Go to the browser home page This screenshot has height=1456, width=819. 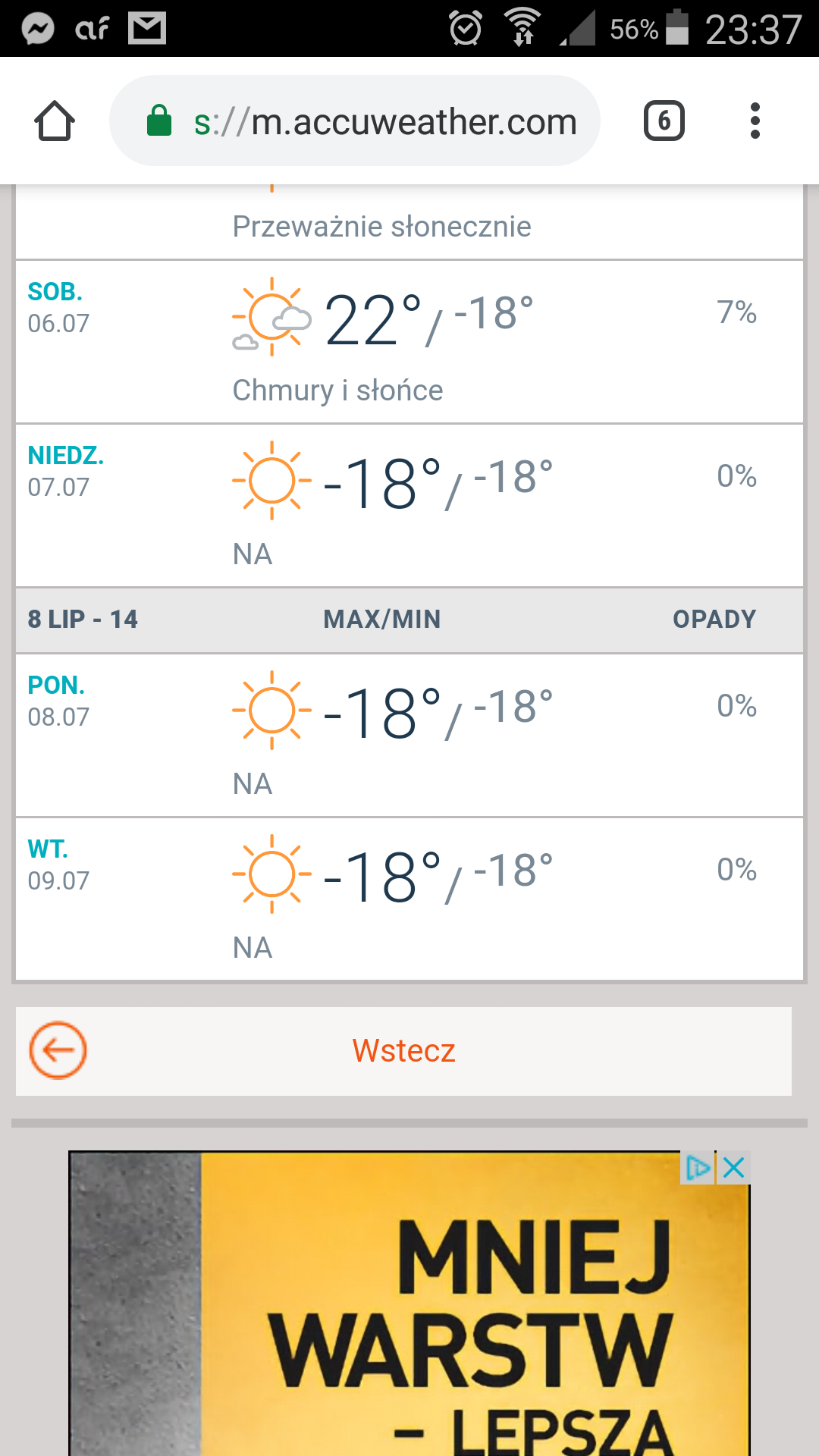(55, 121)
